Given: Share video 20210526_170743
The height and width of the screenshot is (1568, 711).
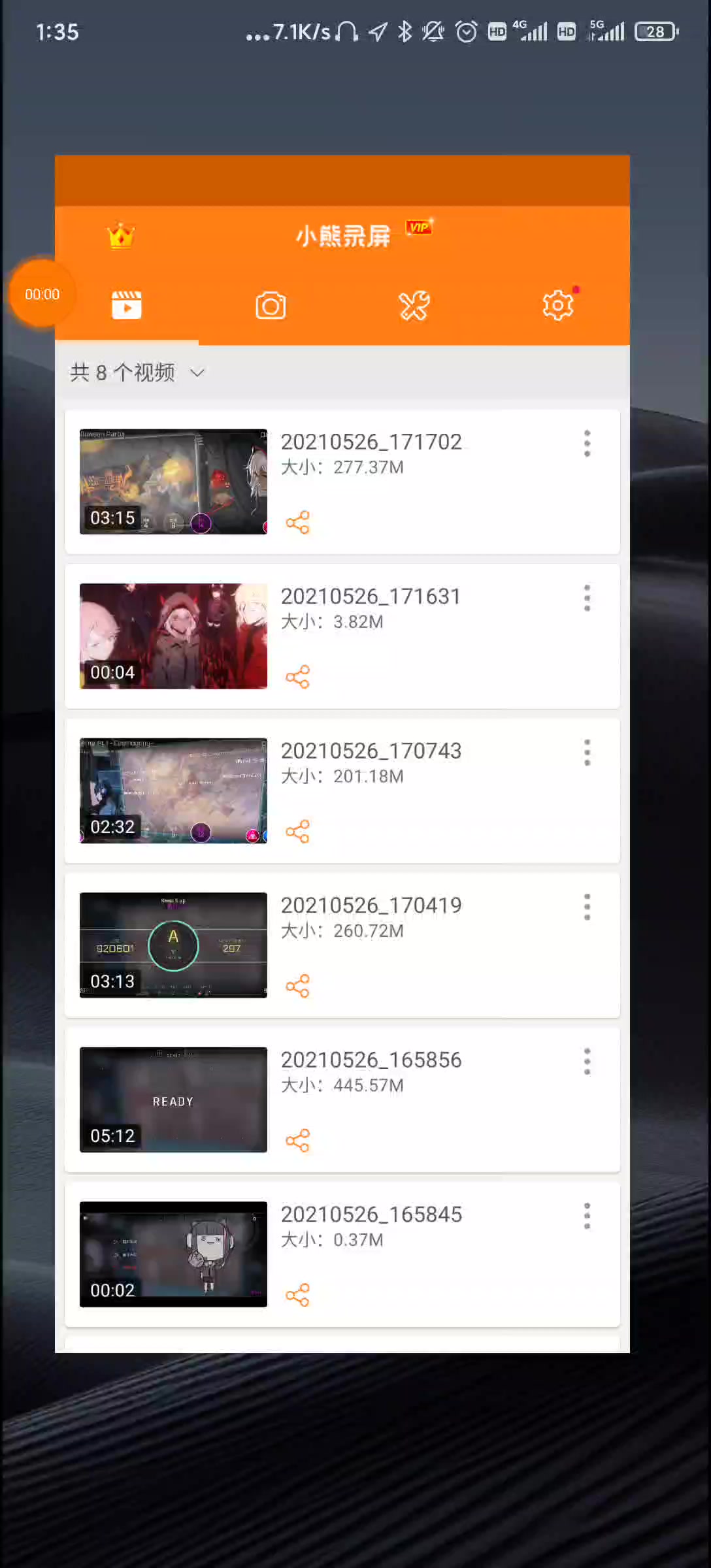Looking at the screenshot, I should 298,832.
